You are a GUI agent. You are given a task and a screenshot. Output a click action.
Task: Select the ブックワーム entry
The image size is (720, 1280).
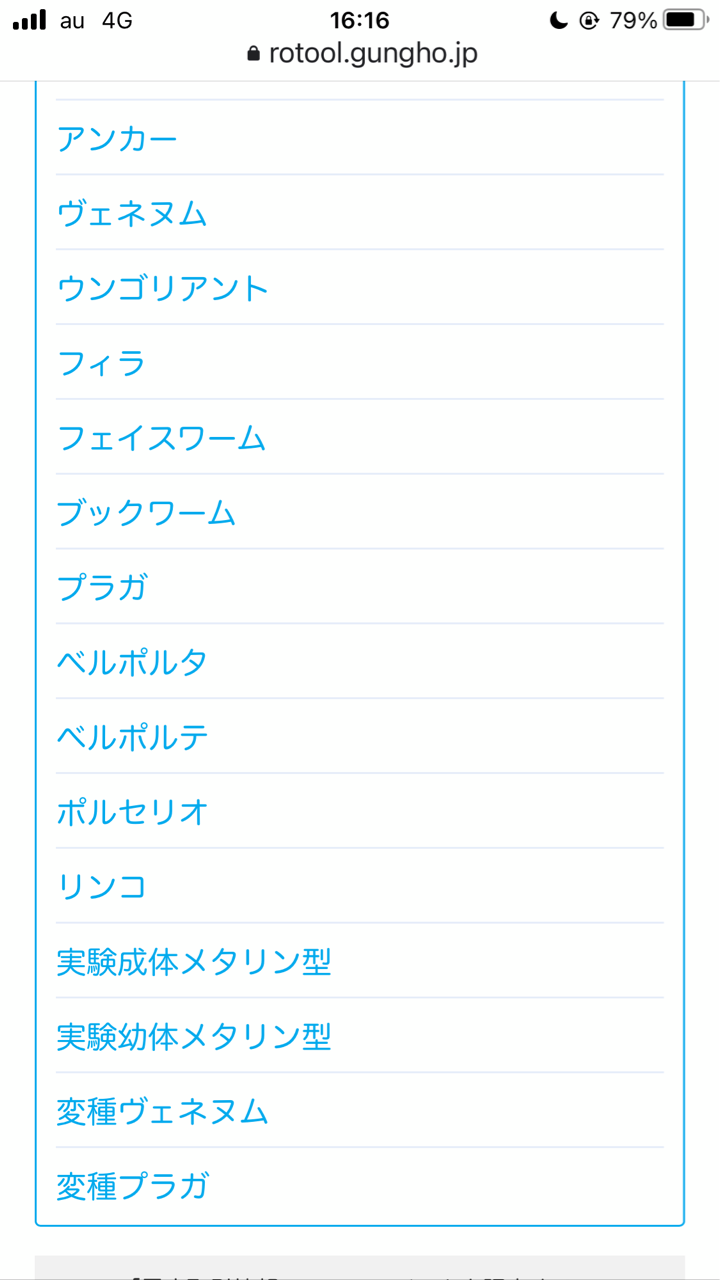click(x=147, y=513)
